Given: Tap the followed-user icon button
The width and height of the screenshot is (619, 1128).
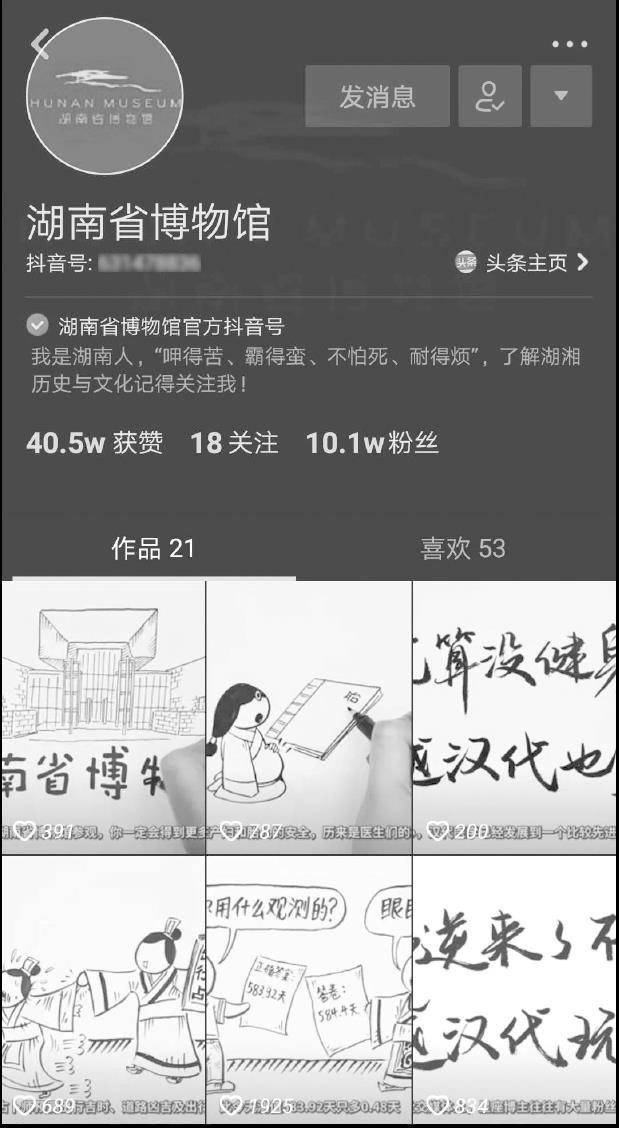Looking at the screenshot, I should tap(490, 97).
